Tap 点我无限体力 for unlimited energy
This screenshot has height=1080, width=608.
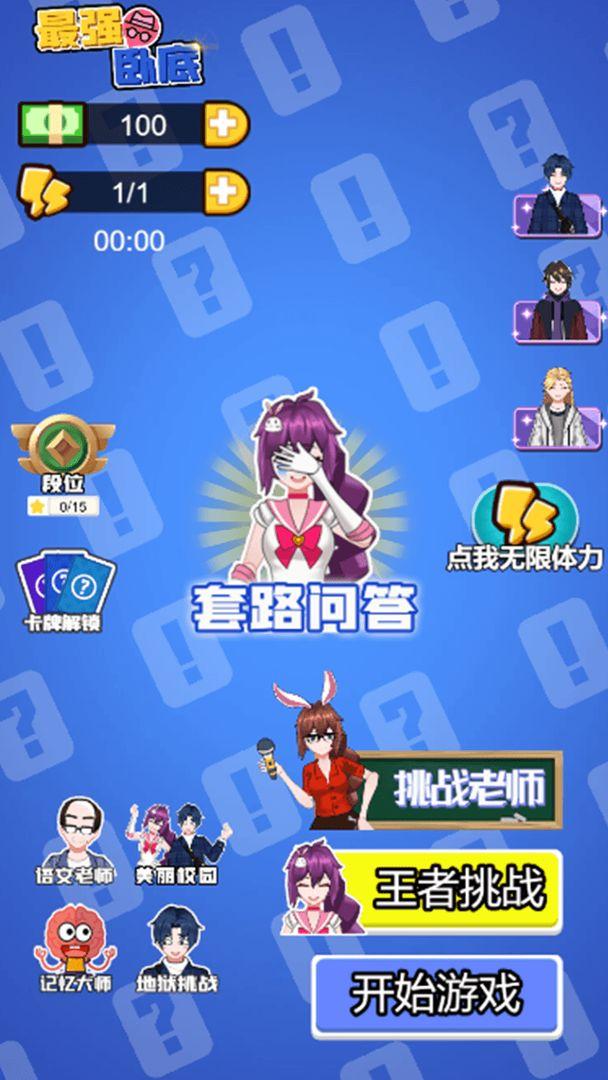[524, 528]
